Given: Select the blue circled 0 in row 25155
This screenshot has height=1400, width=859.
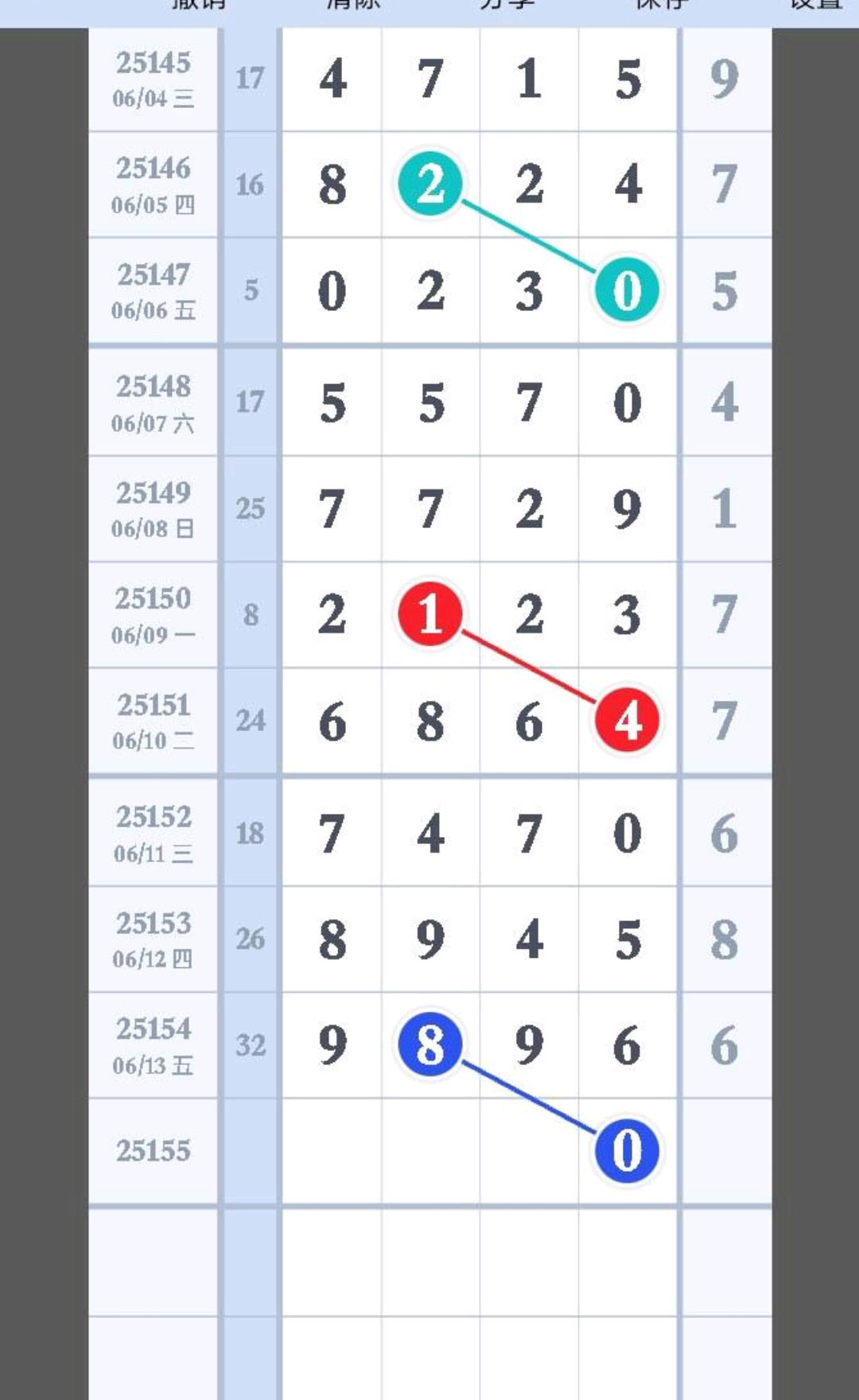Looking at the screenshot, I should point(627,1150).
